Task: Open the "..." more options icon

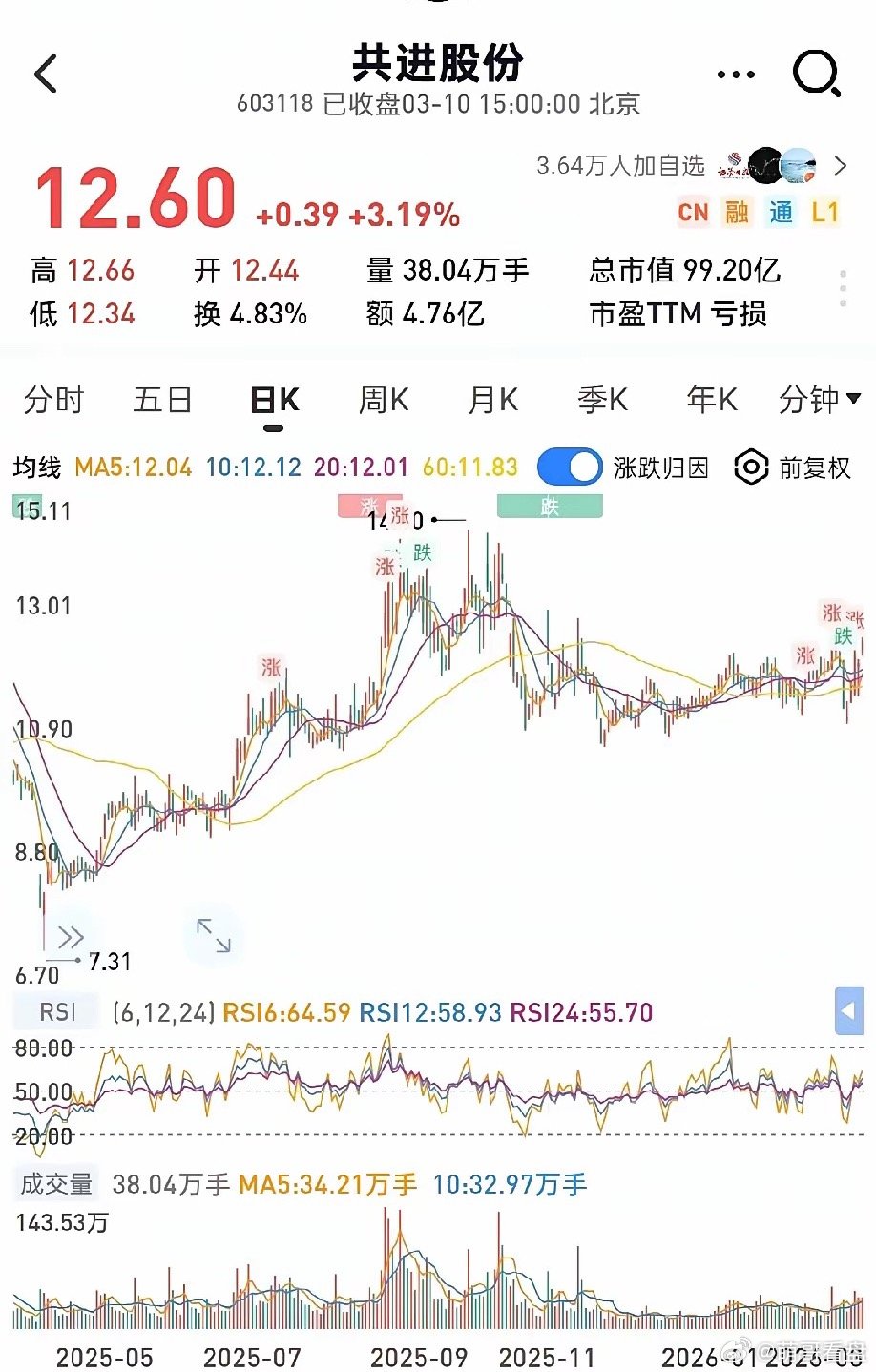Action: [x=734, y=73]
